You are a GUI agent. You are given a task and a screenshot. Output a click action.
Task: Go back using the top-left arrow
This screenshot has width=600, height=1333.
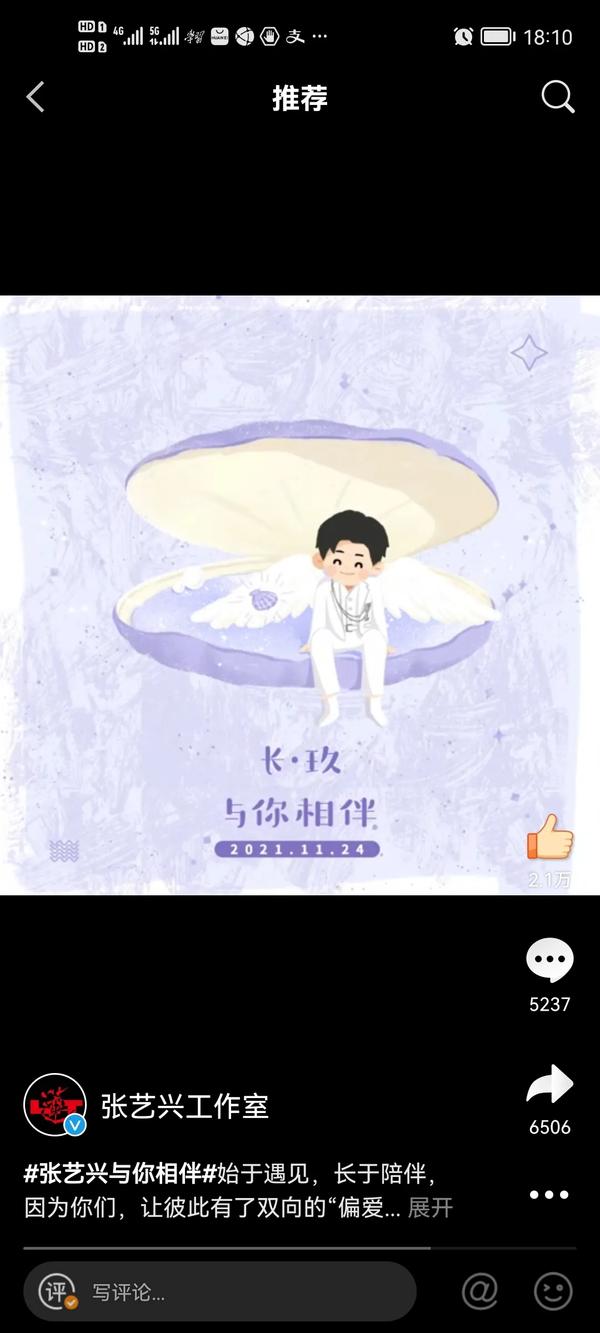pos(36,97)
